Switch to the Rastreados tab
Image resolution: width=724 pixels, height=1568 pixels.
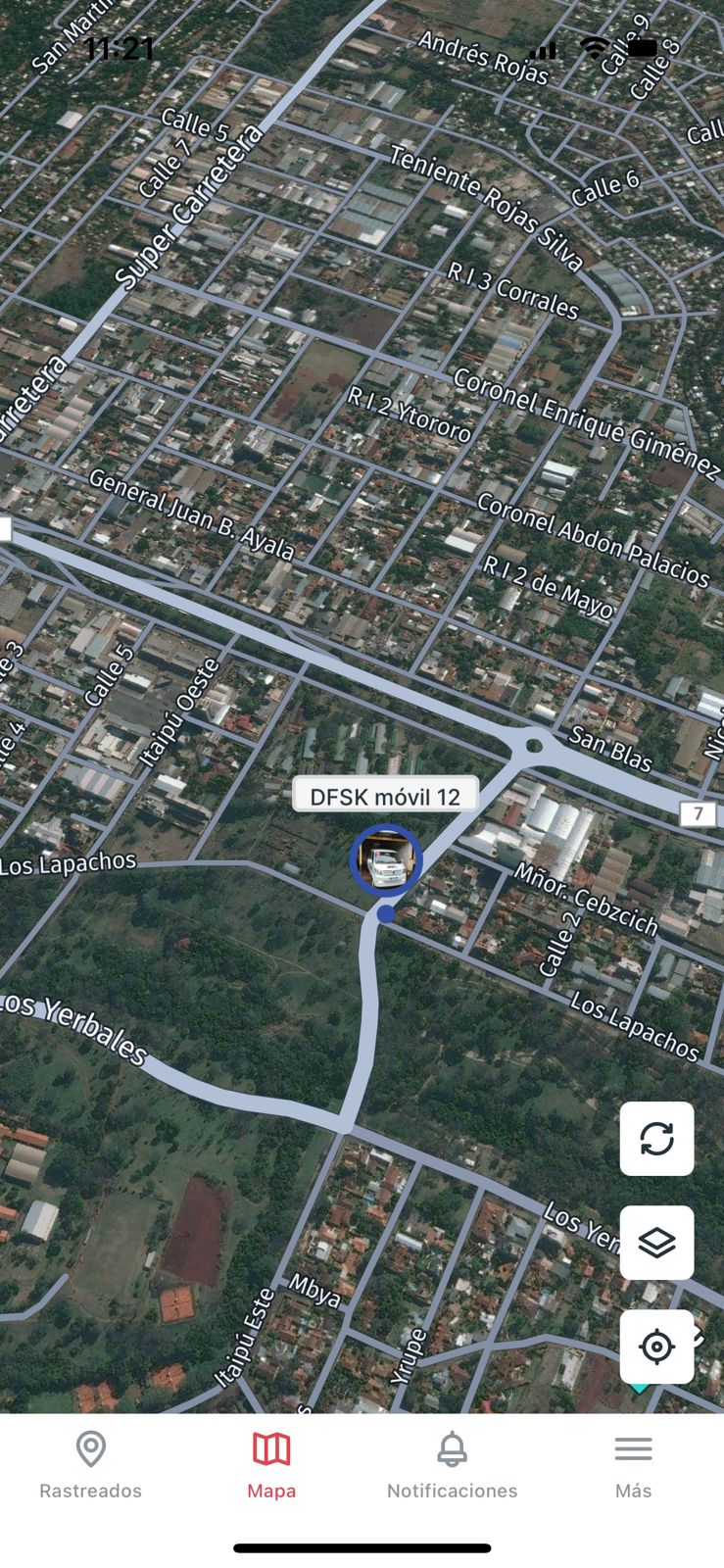[90, 1465]
